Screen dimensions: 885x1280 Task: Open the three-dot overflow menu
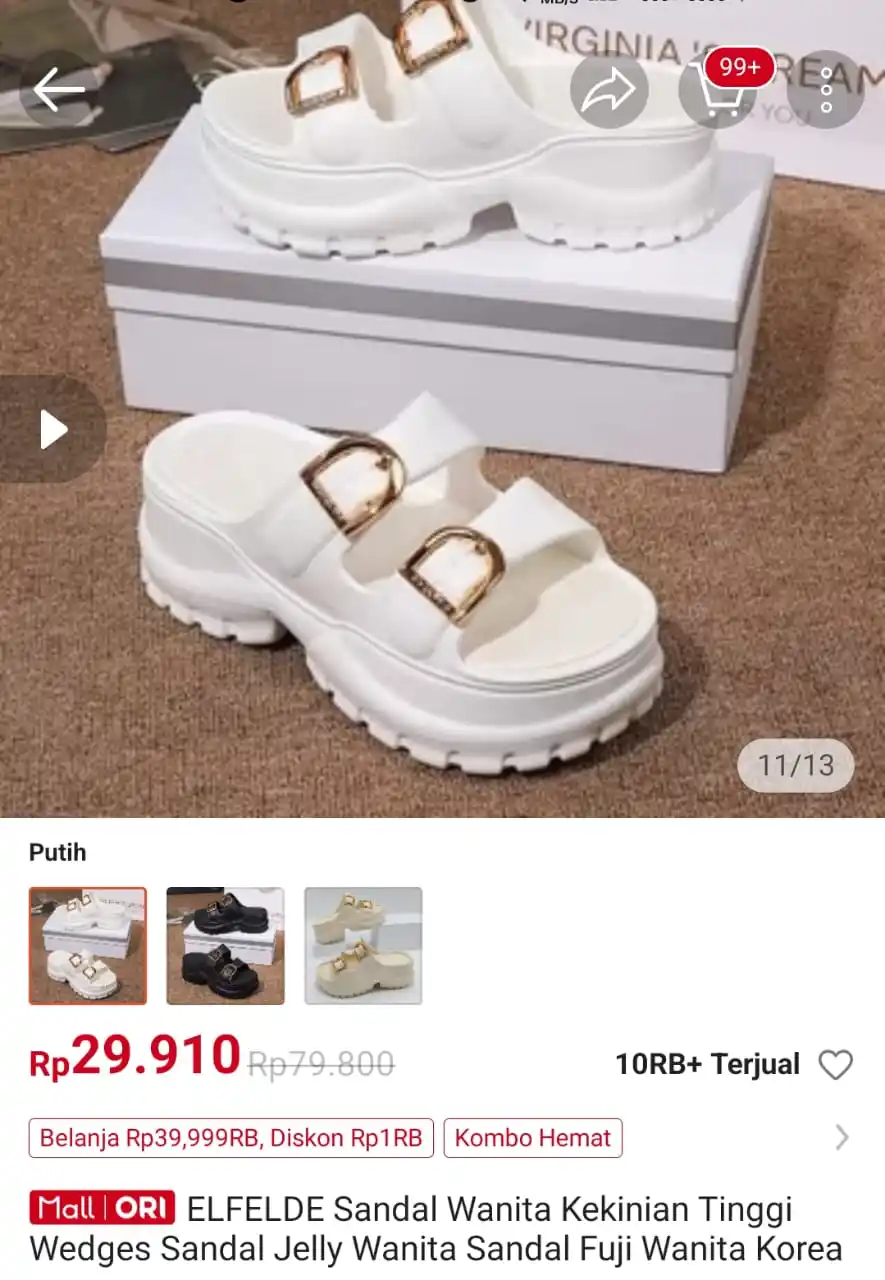(825, 90)
